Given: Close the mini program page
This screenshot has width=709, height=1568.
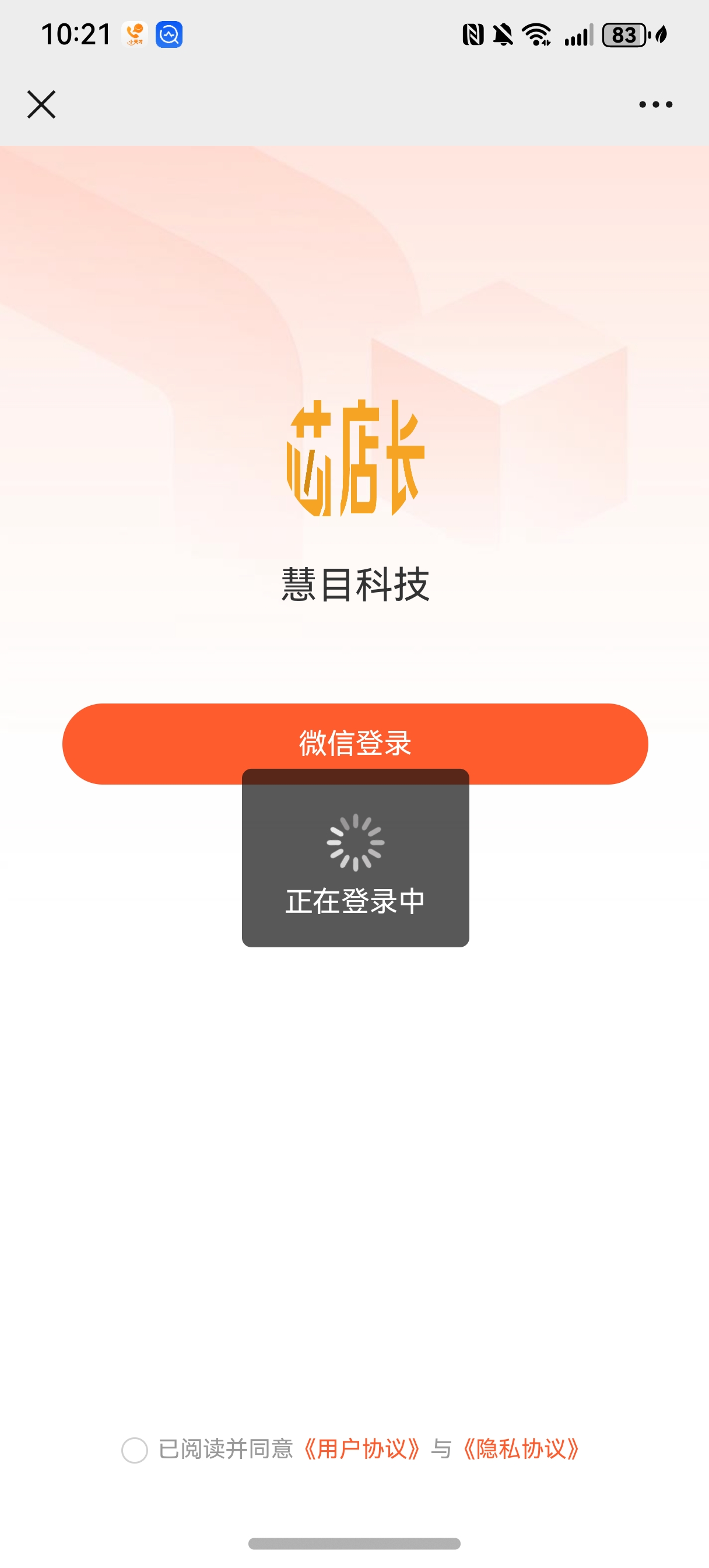Looking at the screenshot, I should (x=41, y=104).
